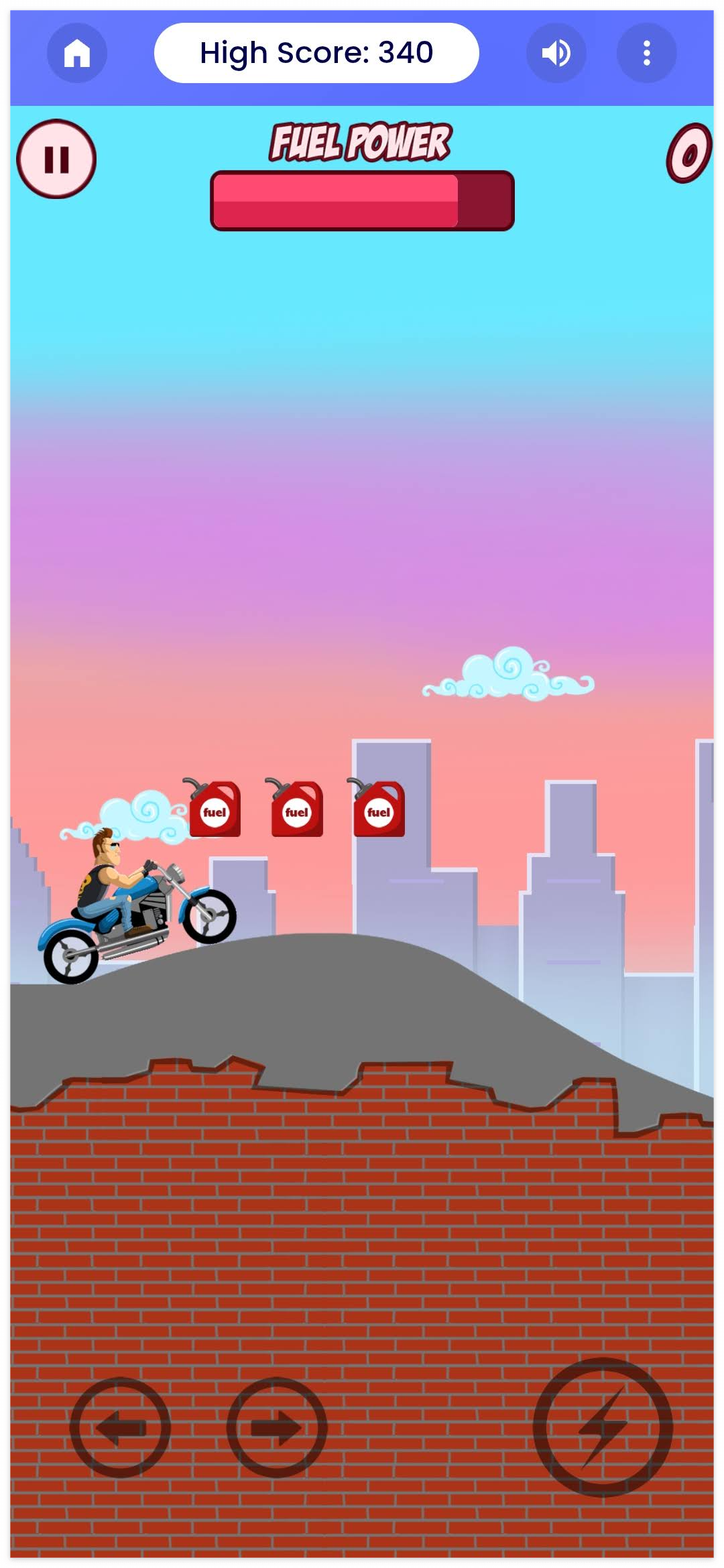Expand the options via the kebab menu
This screenshot has height=1568, width=724.
[x=646, y=52]
